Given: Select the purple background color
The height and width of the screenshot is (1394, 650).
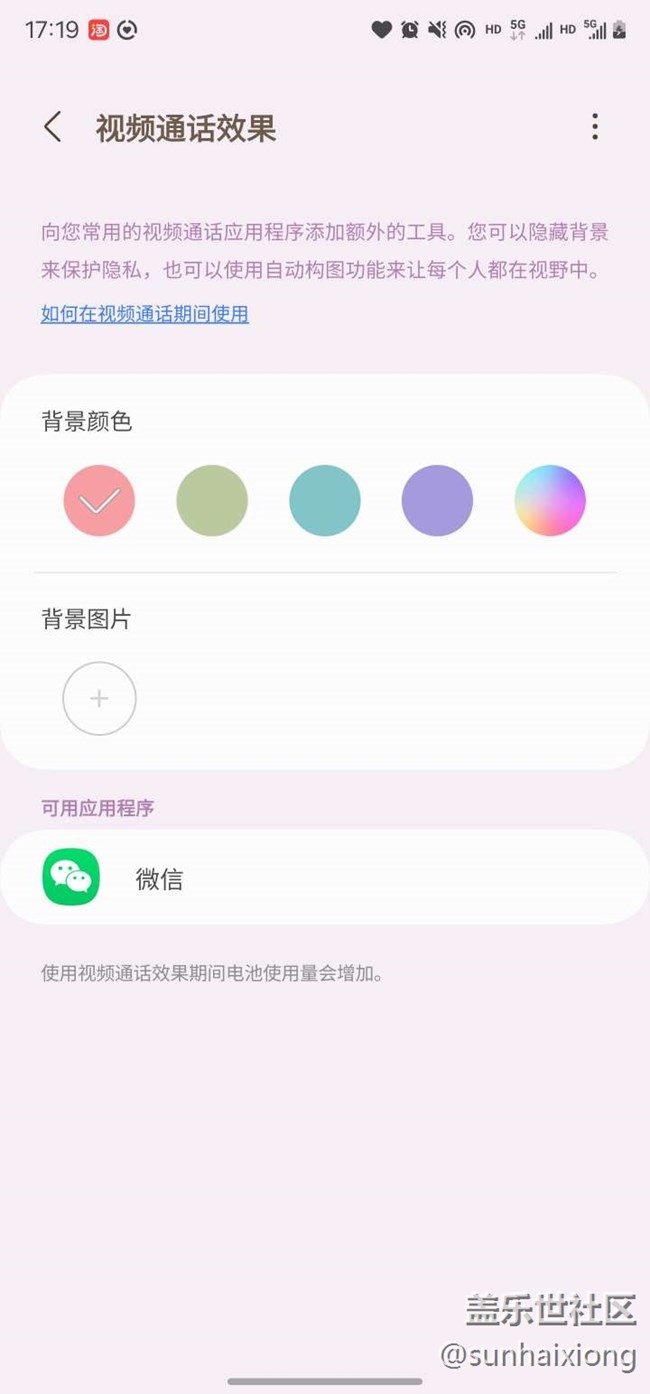Looking at the screenshot, I should [437, 500].
